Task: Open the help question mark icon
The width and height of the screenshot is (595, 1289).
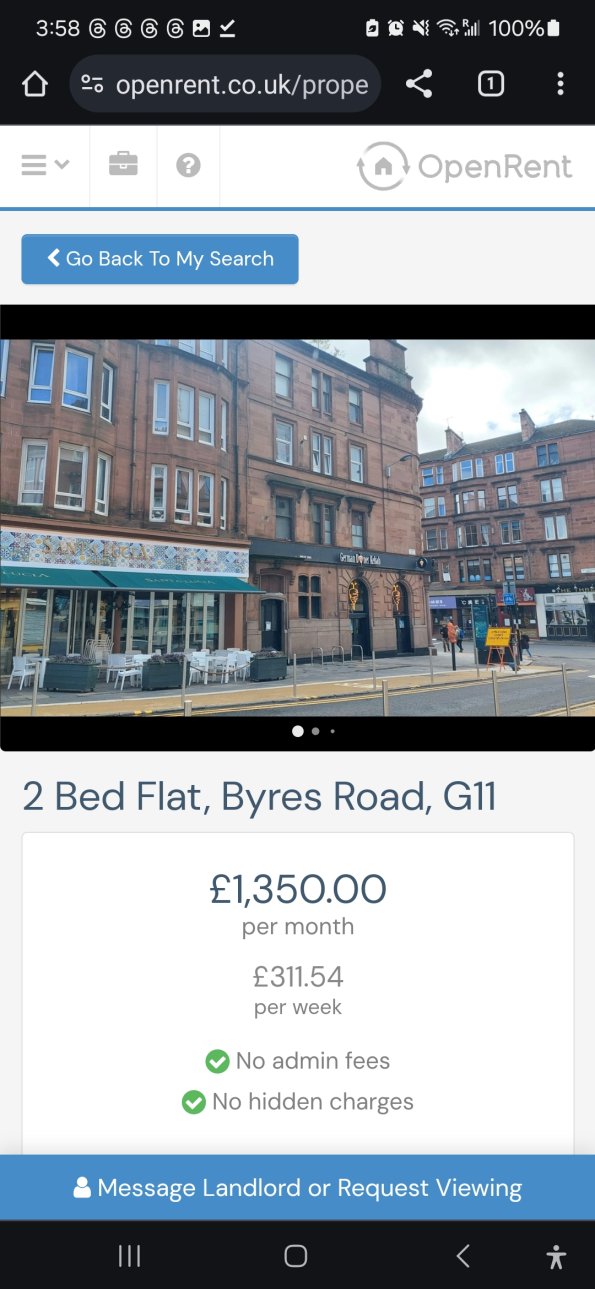Action: [x=188, y=166]
